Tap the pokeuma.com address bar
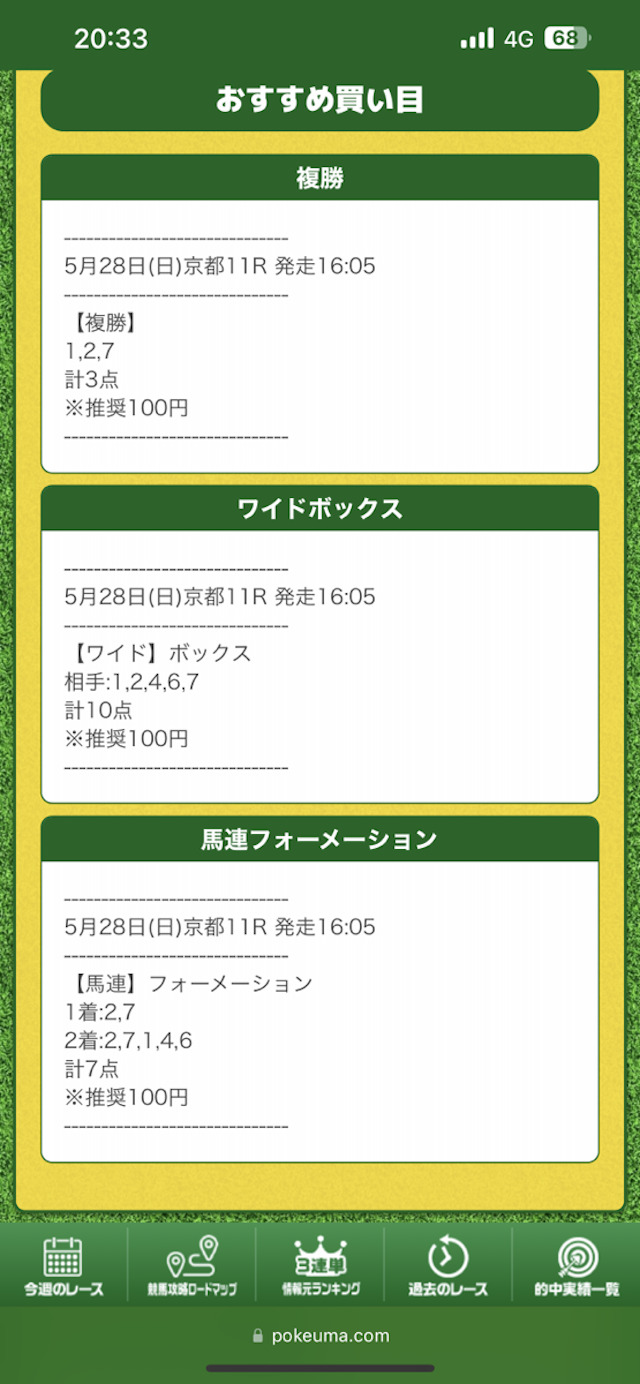 320,1335
